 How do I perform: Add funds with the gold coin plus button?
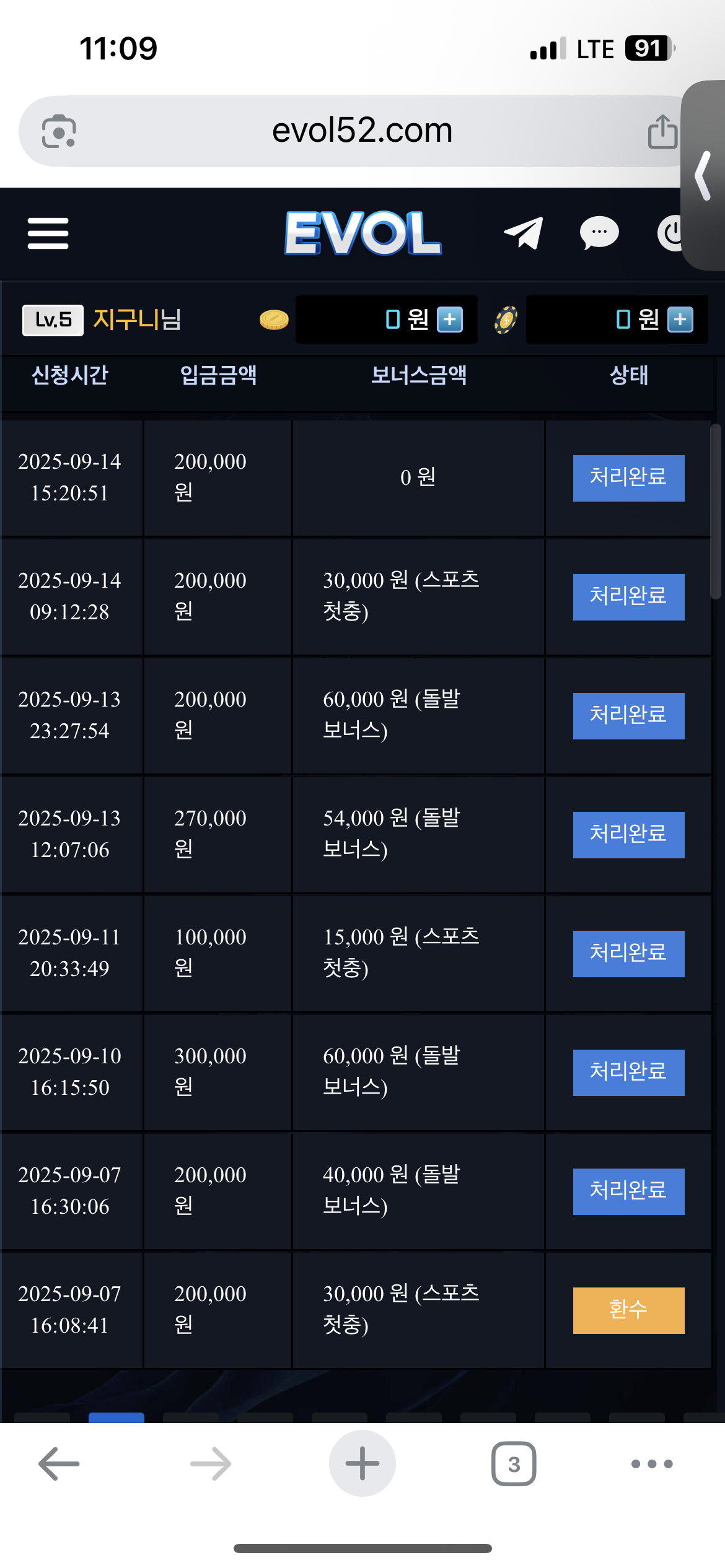click(450, 320)
